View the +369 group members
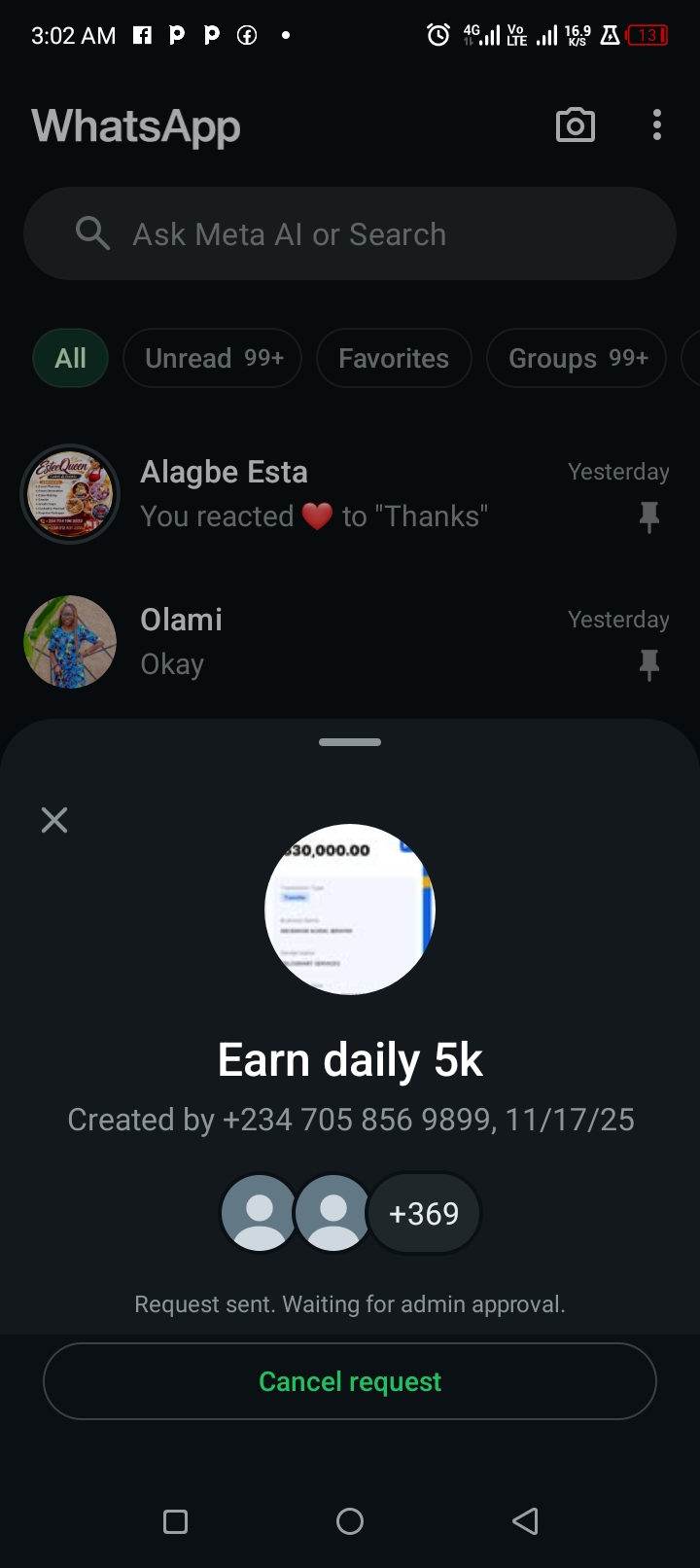700x1568 pixels. coord(424,1214)
